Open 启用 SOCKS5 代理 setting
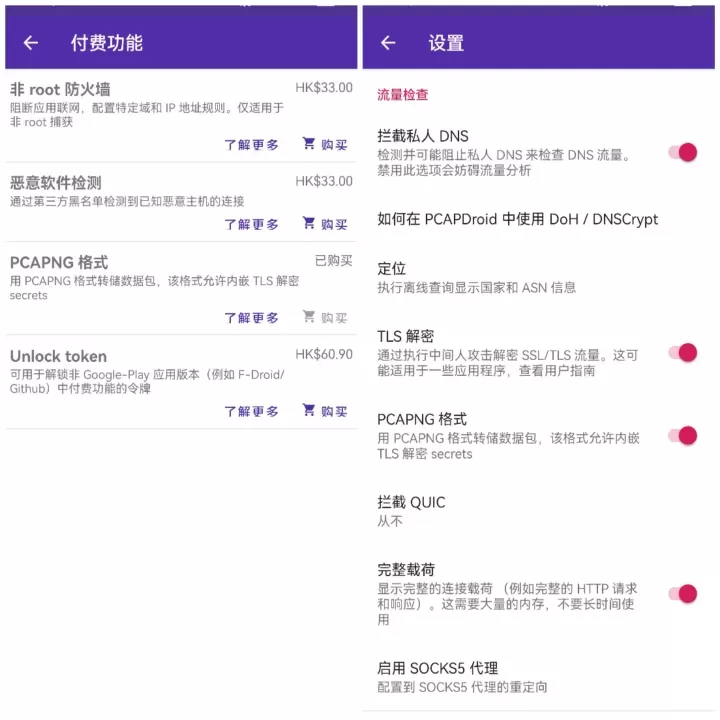This screenshot has height=720, width=720. pos(462,676)
